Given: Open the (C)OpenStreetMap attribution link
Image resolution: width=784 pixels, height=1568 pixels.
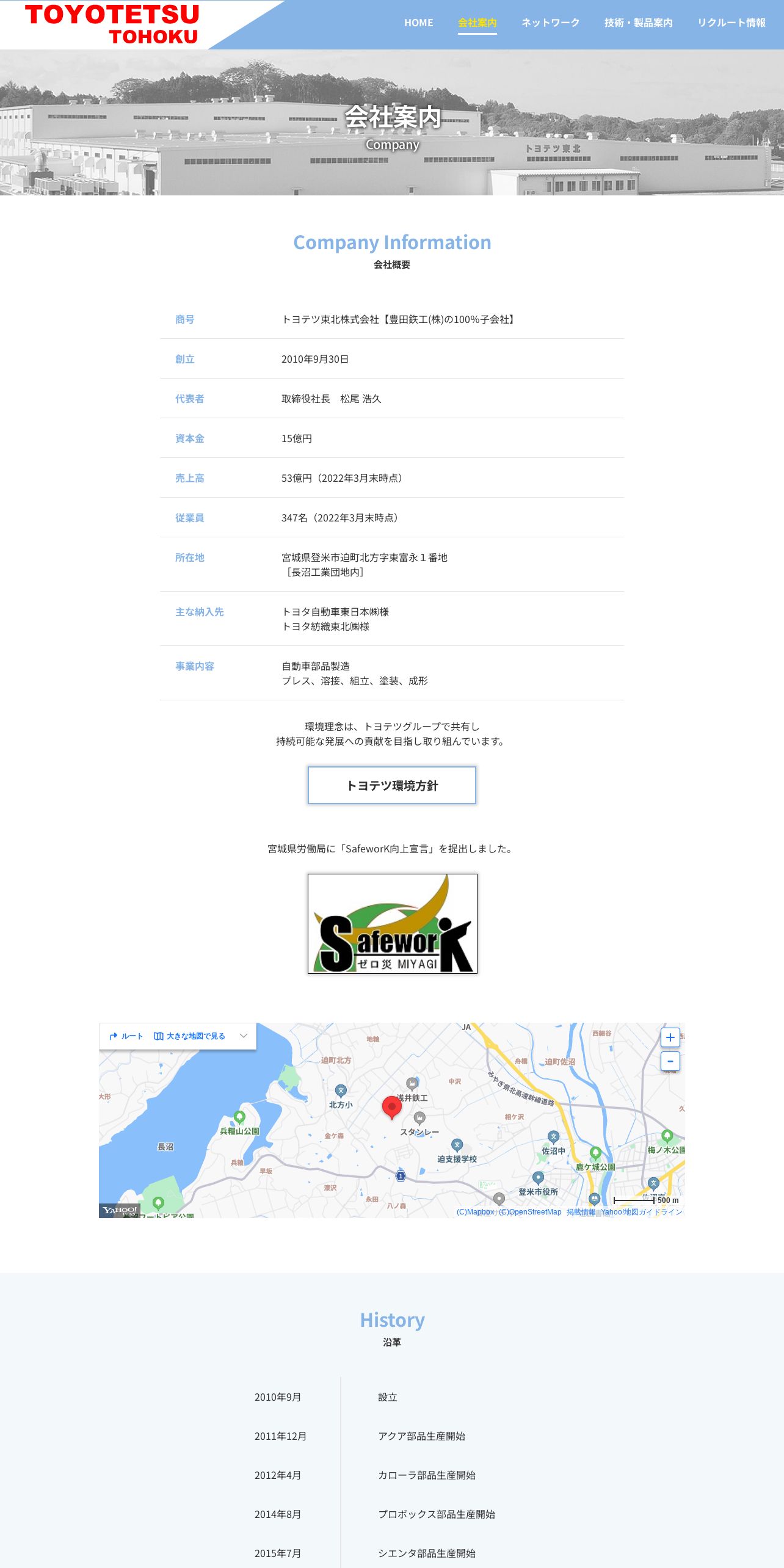Looking at the screenshot, I should 530,1212.
